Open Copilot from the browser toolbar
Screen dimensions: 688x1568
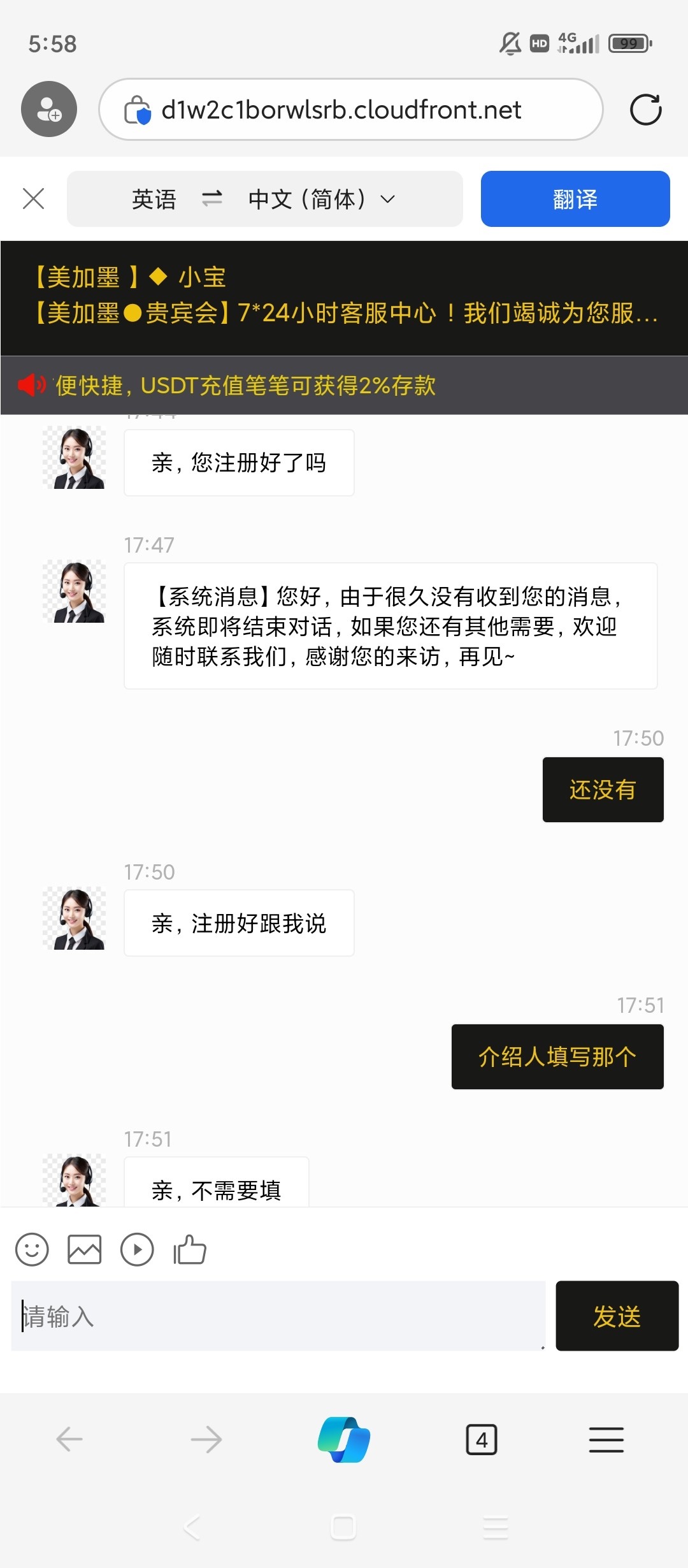344,1439
